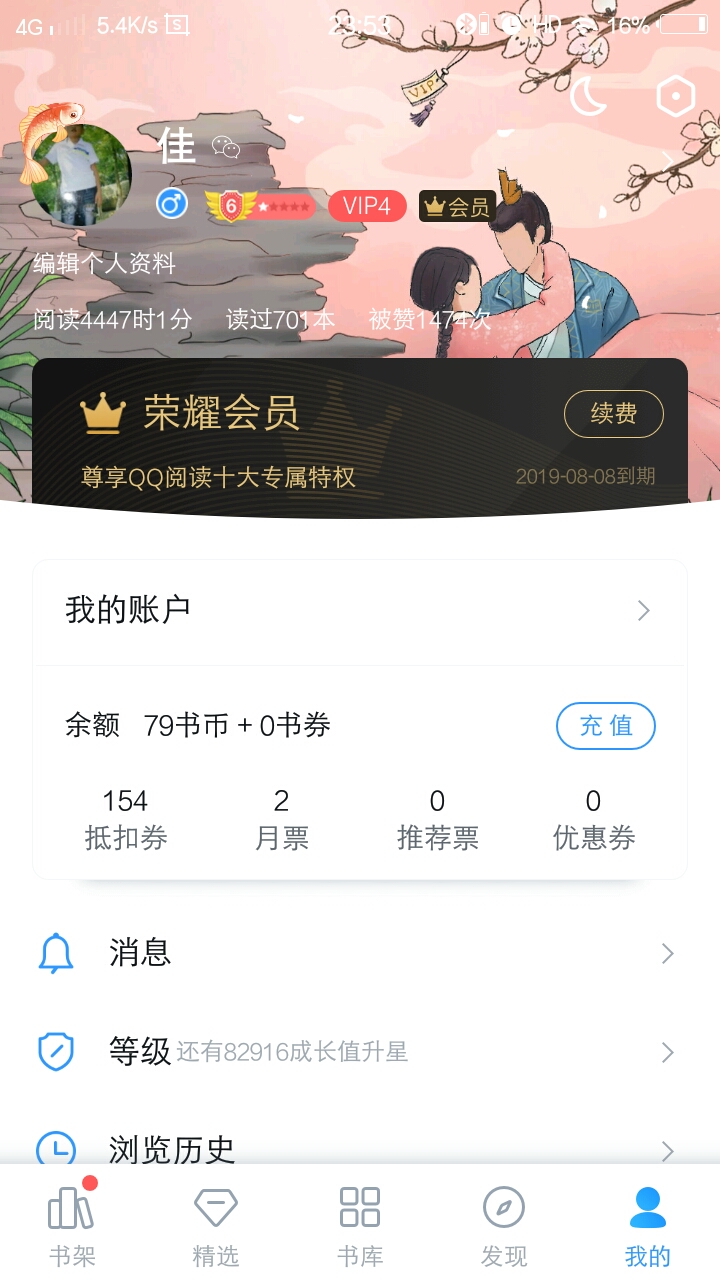Toggle night mode with the moon icon
Image resolution: width=720 pixels, height=1280 pixels.
pyautogui.click(x=589, y=96)
